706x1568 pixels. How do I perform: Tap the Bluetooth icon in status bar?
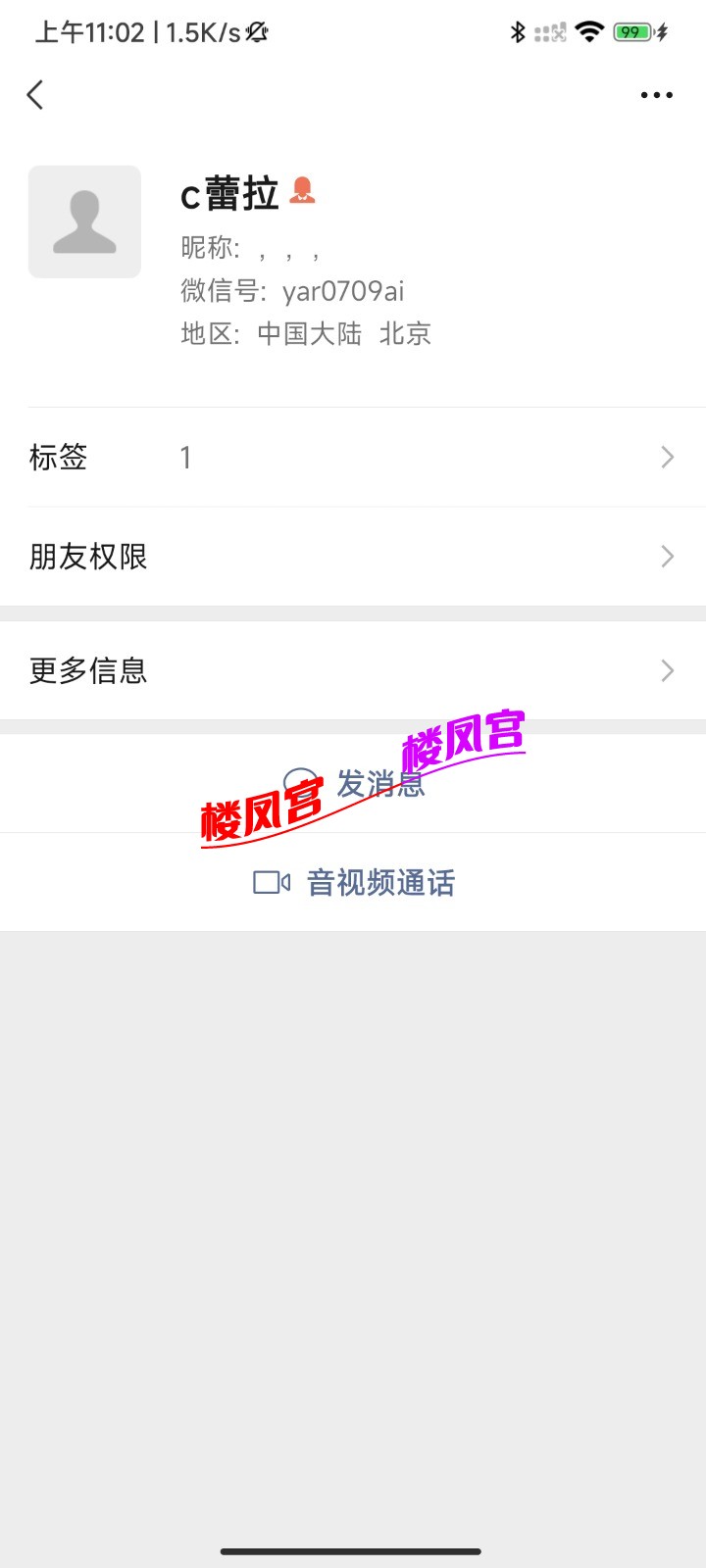point(519,31)
